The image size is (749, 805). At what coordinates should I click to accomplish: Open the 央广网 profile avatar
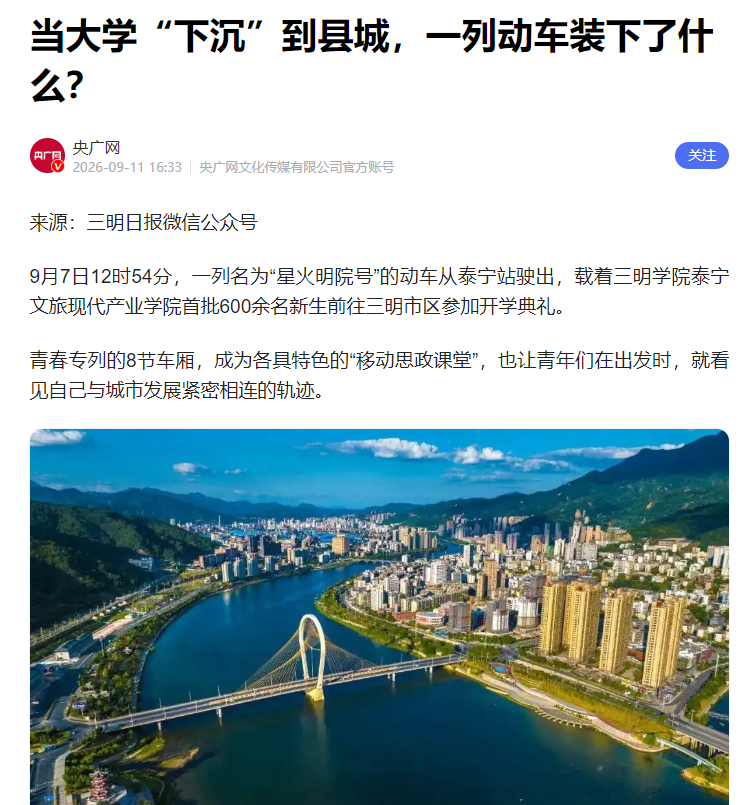point(47,156)
